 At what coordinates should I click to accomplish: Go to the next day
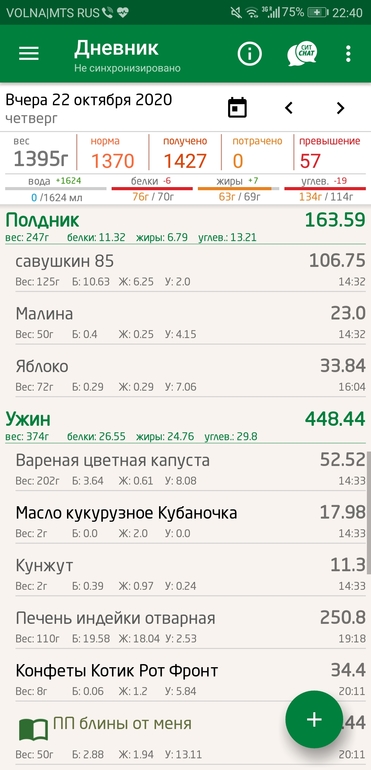tap(340, 108)
